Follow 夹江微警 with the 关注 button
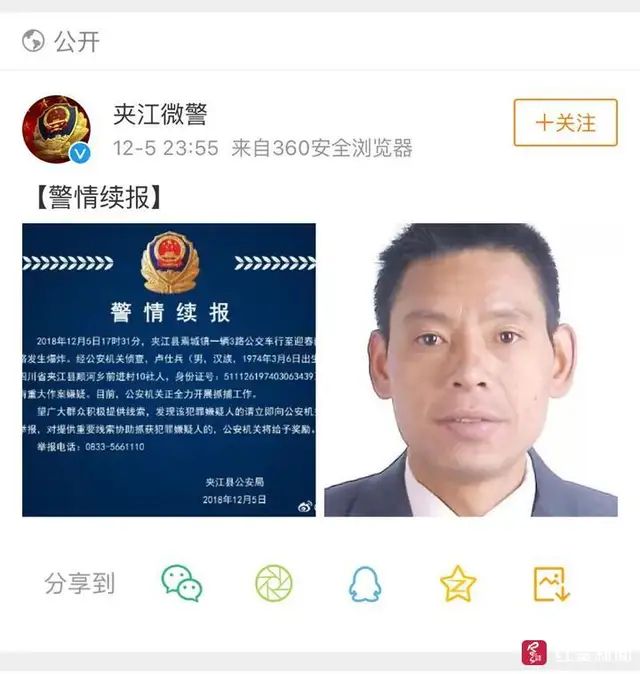Viewport: 640px width, 674px height. click(x=566, y=123)
